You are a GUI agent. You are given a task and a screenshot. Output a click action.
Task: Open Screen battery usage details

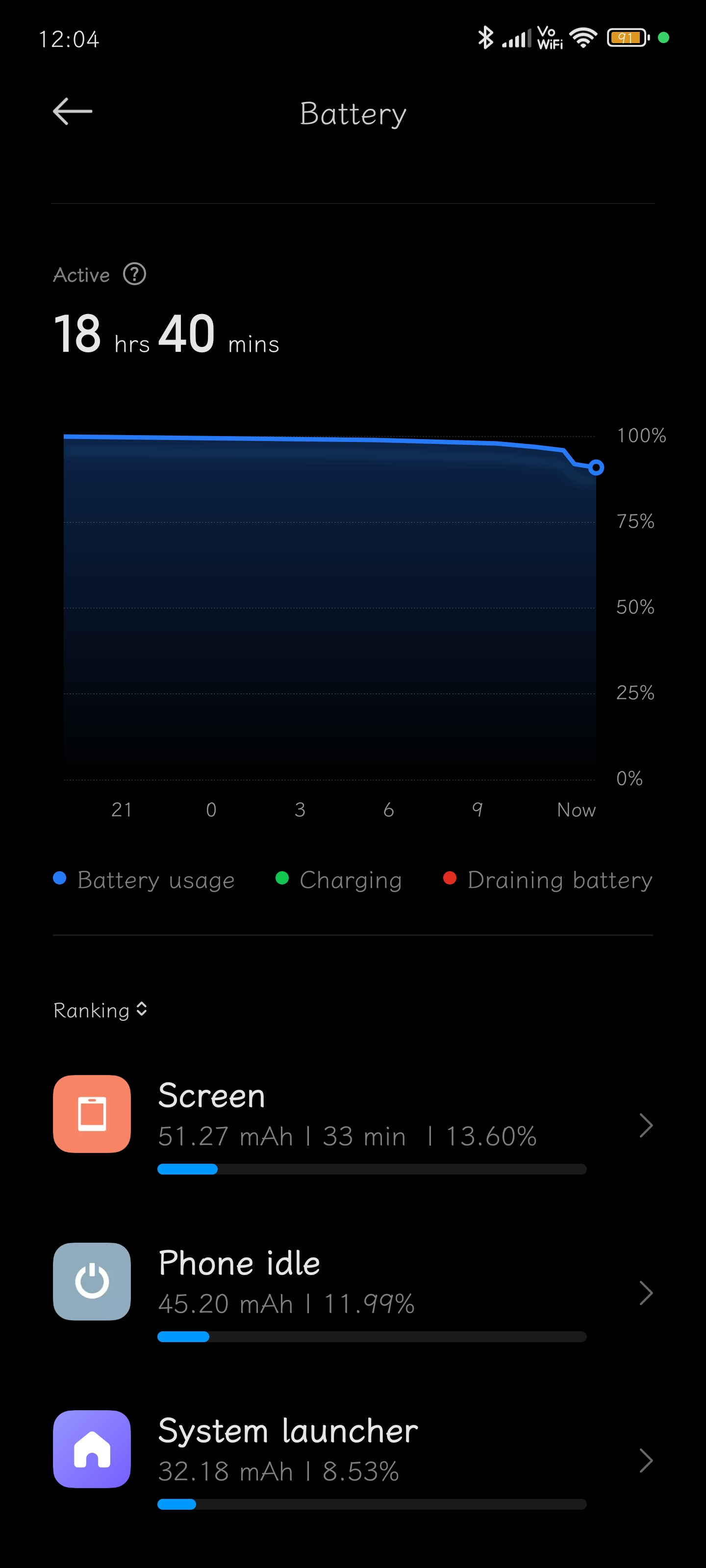click(353, 1125)
